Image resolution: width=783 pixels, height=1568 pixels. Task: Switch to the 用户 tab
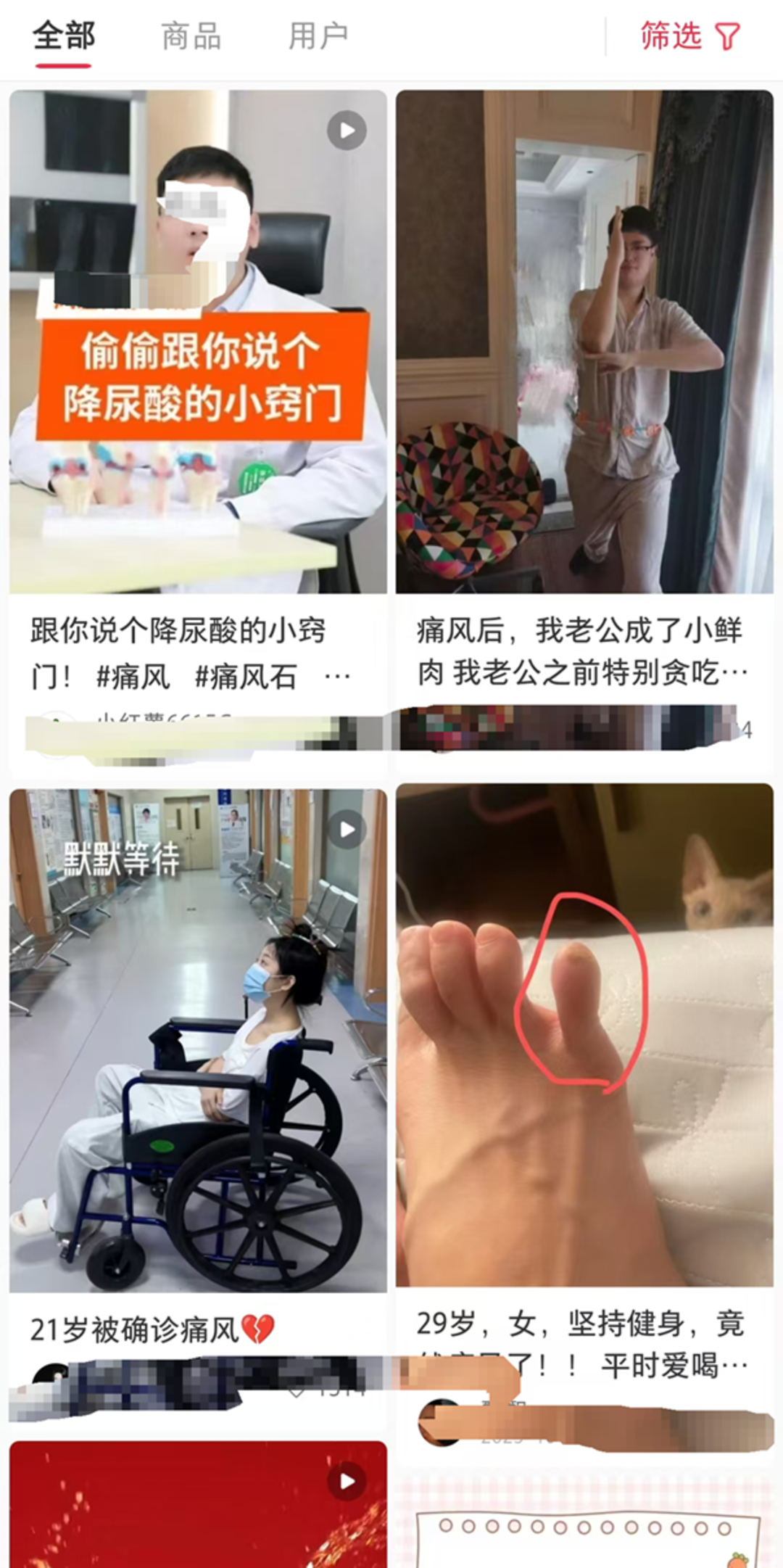[318, 36]
